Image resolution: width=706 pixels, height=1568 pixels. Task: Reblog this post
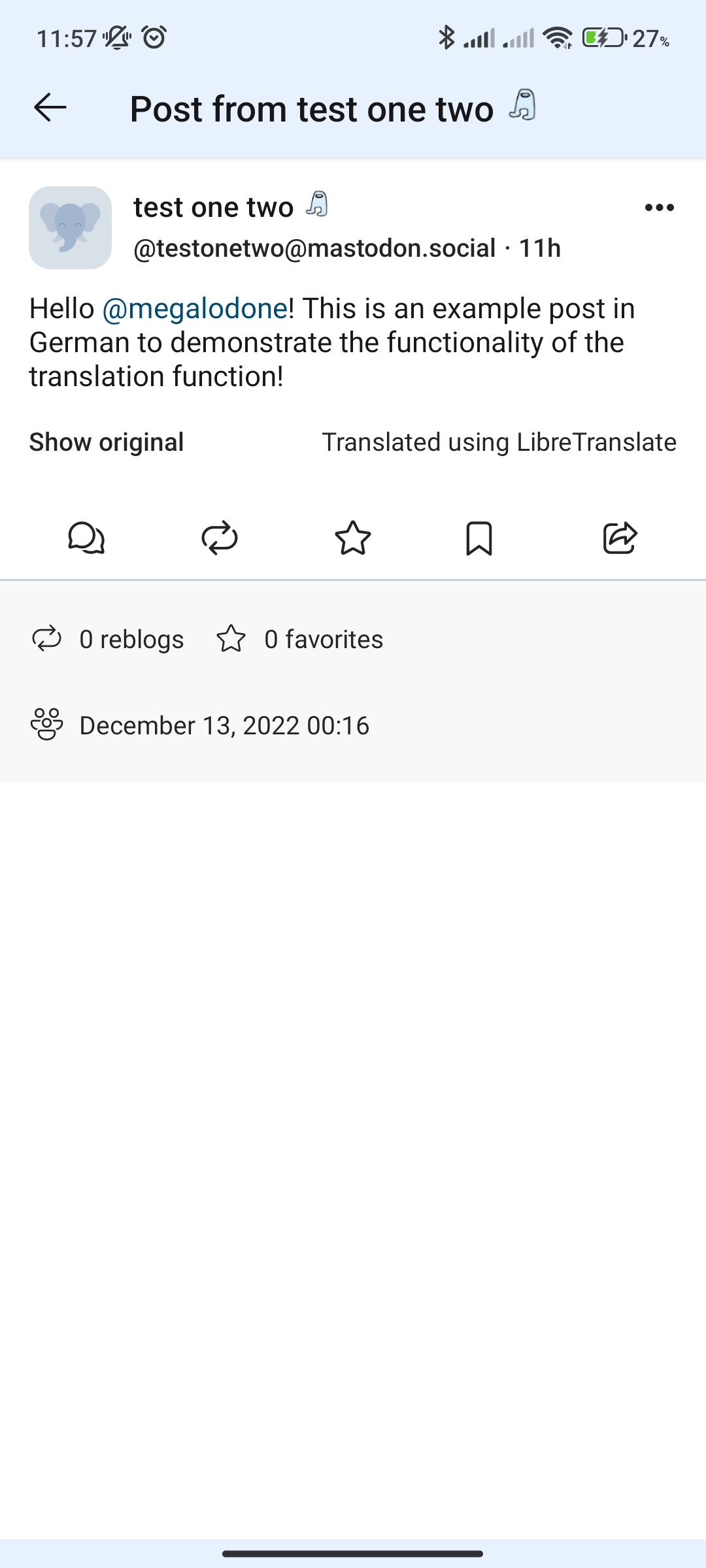click(x=220, y=538)
